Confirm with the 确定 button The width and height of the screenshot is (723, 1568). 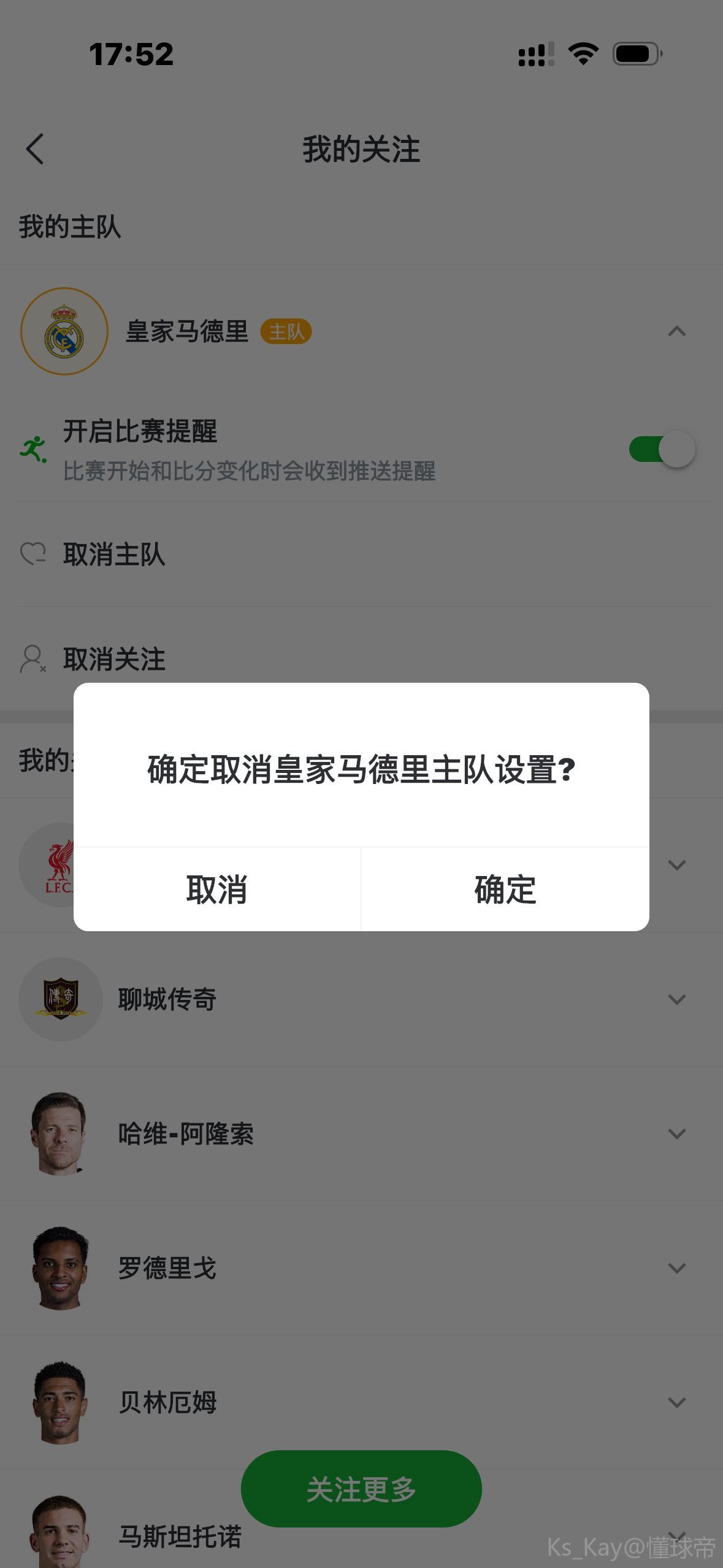(x=505, y=890)
